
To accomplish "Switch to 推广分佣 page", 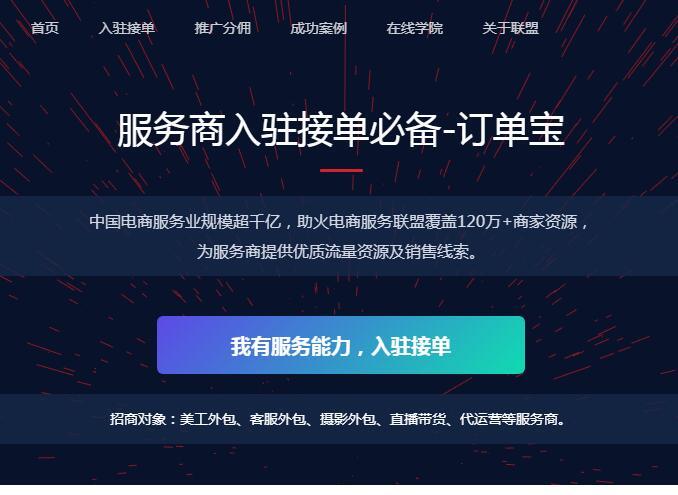I will click(223, 28).
